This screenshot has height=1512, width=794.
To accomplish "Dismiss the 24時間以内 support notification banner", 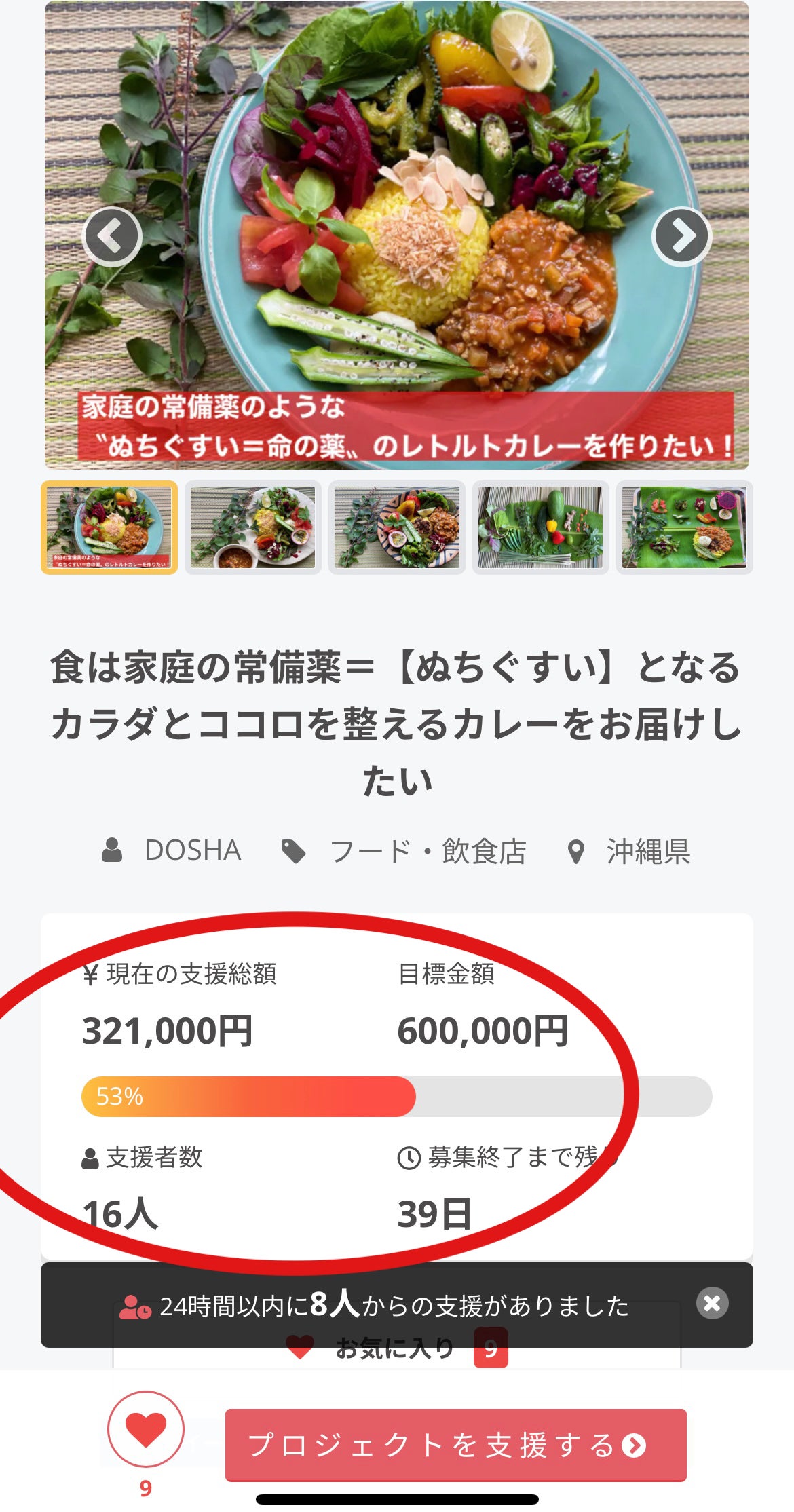I will pyautogui.click(x=712, y=1303).
